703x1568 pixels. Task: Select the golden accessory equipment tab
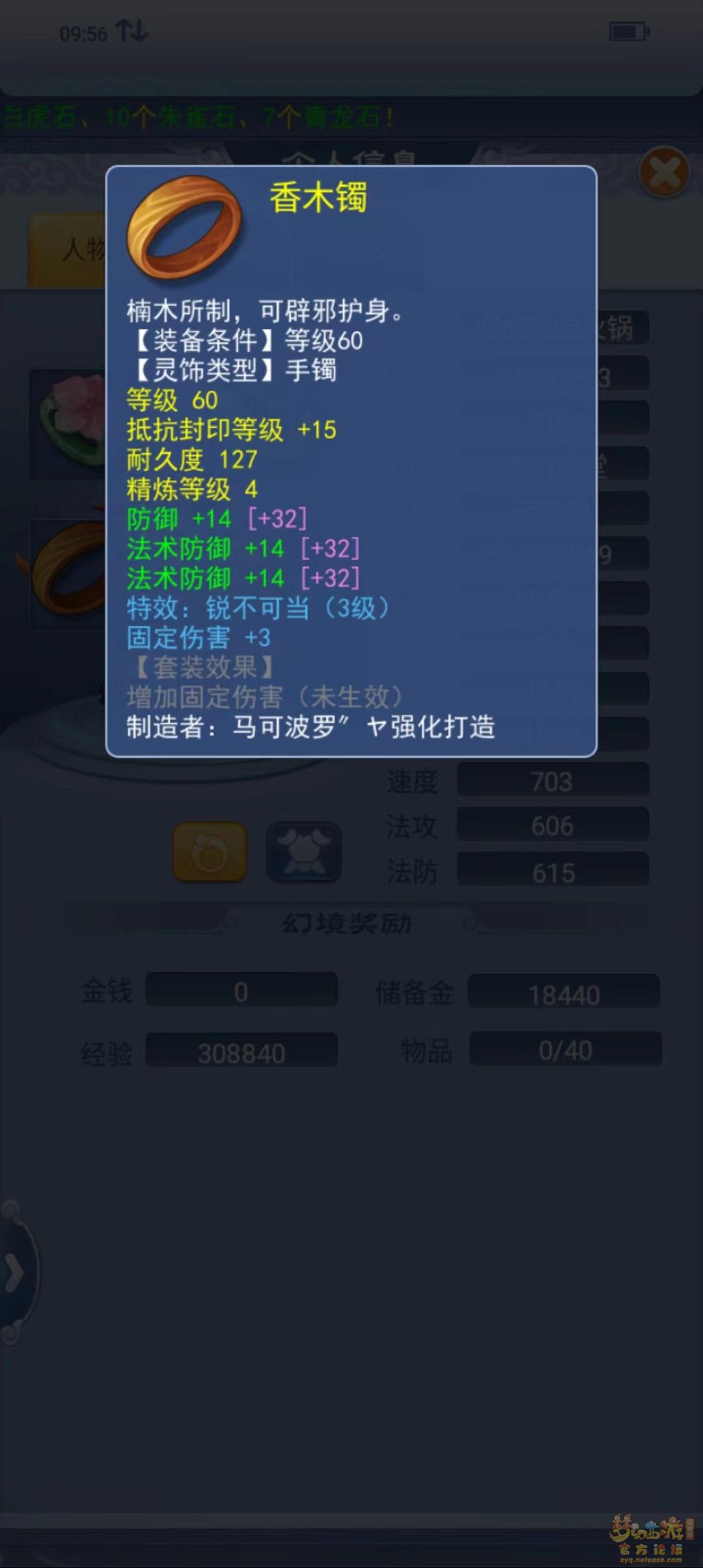[x=210, y=852]
